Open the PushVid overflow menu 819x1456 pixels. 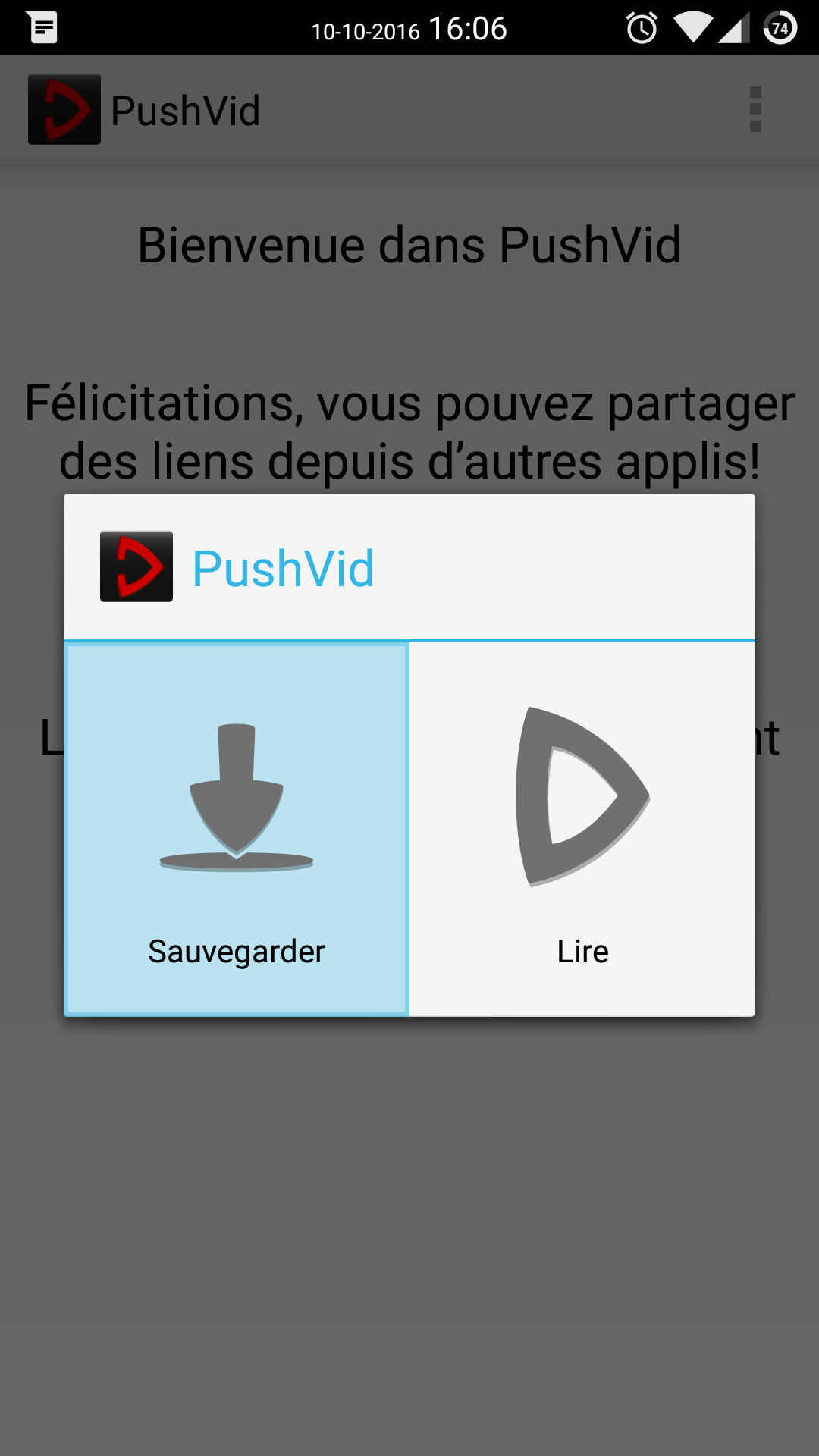[x=755, y=110]
